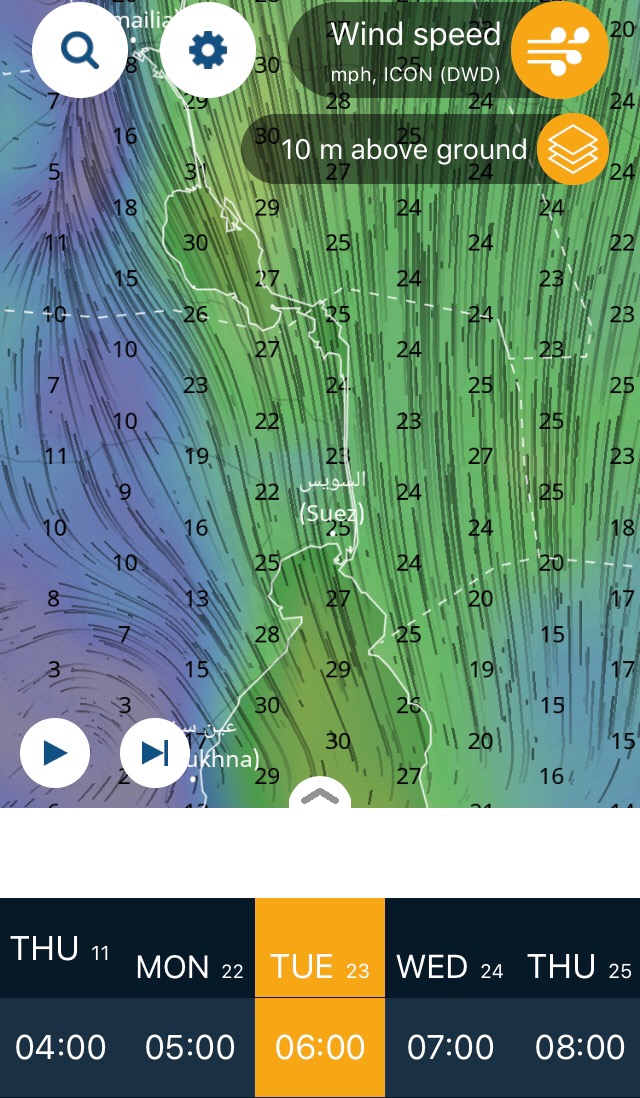Change the Wind speed weather parameter
640x1098 pixels.
pos(559,48)
